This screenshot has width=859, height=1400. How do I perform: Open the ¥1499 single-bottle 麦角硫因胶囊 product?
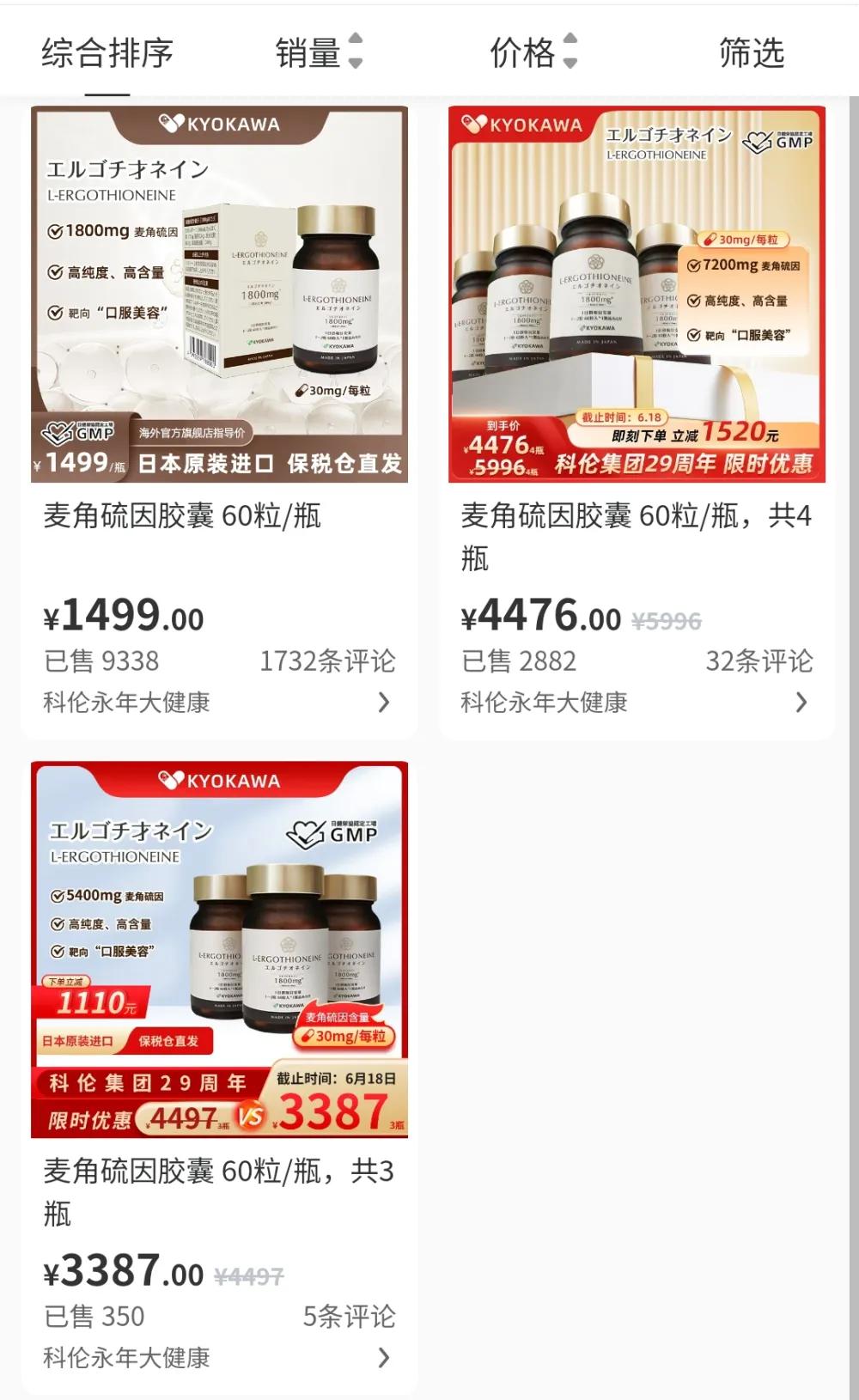[x=220, y=294]
